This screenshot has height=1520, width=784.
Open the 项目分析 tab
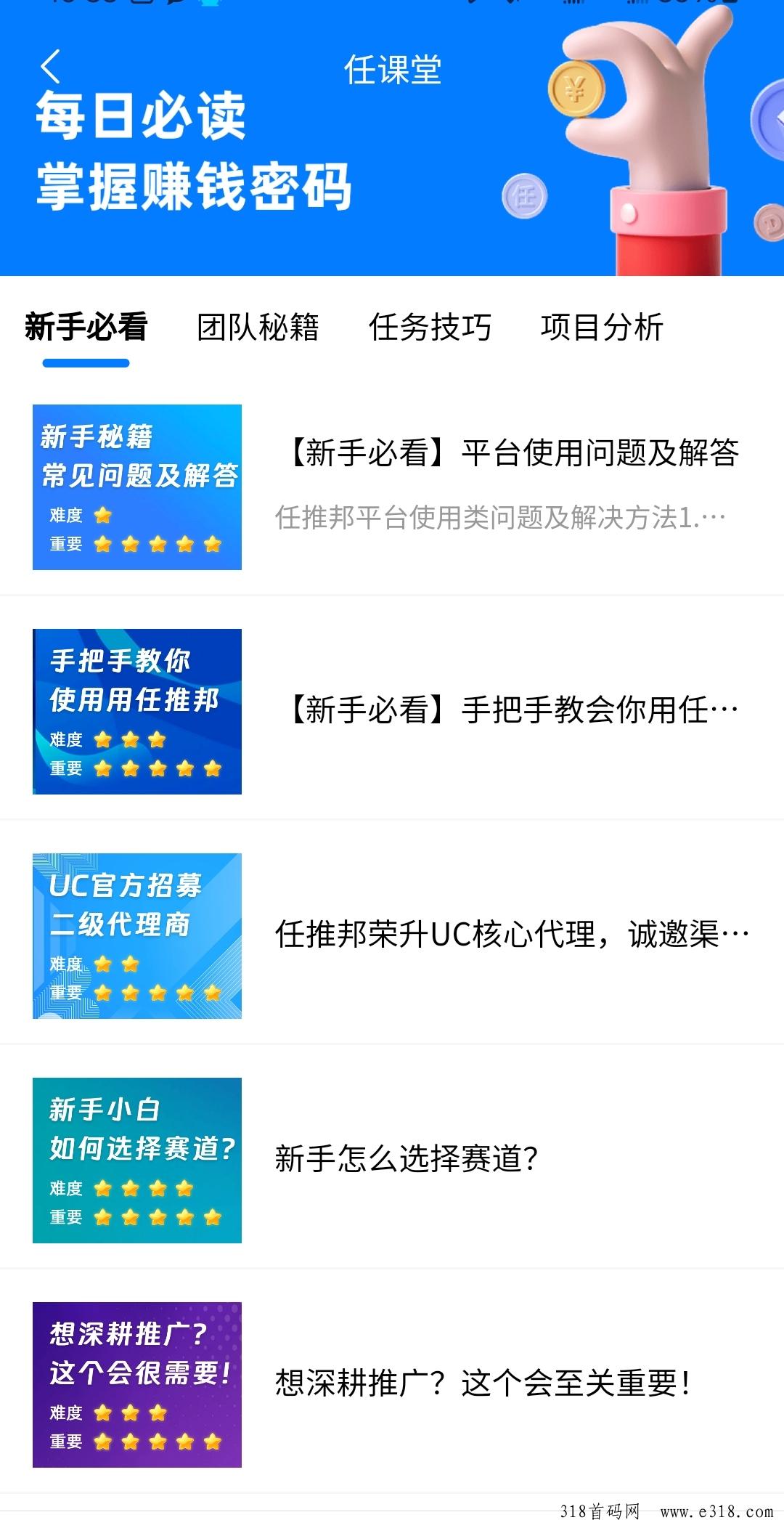pos(602,327)
